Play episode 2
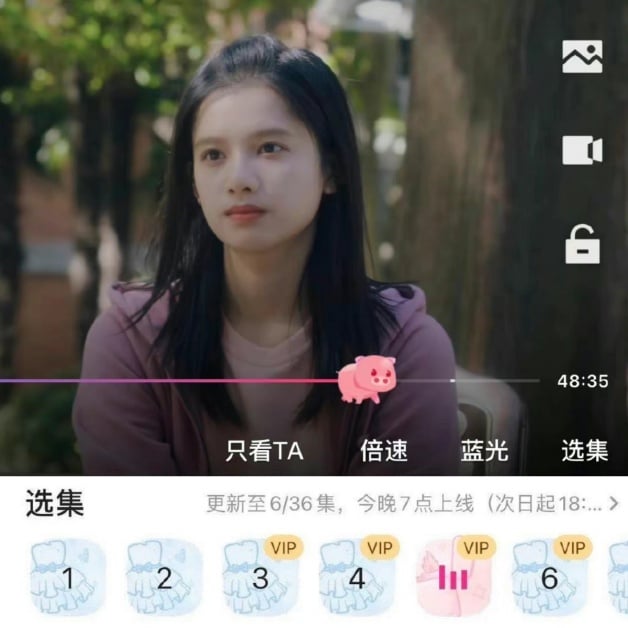628x628 pixels. [164, 577]
